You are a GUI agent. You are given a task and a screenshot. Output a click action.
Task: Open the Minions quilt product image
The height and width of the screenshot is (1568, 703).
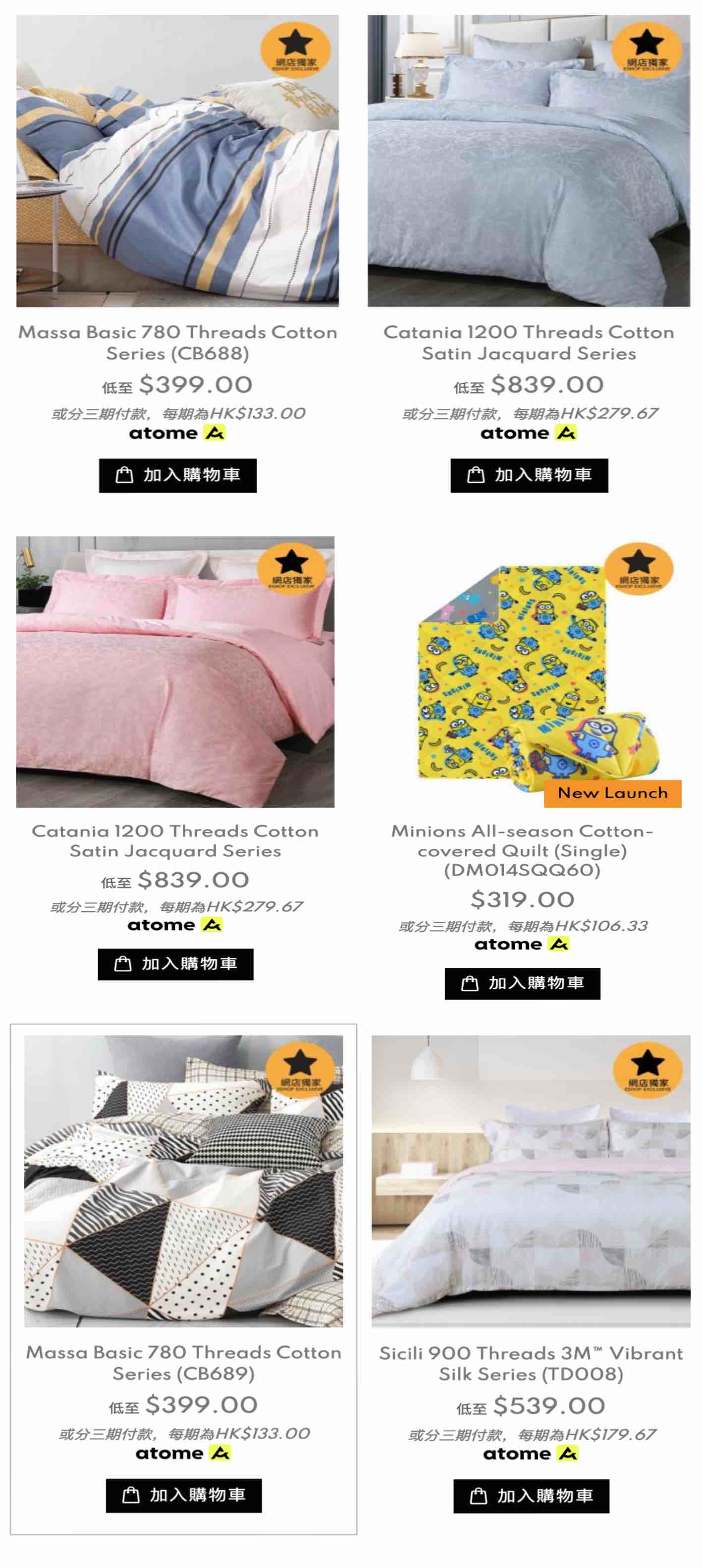tap(522, 672)
